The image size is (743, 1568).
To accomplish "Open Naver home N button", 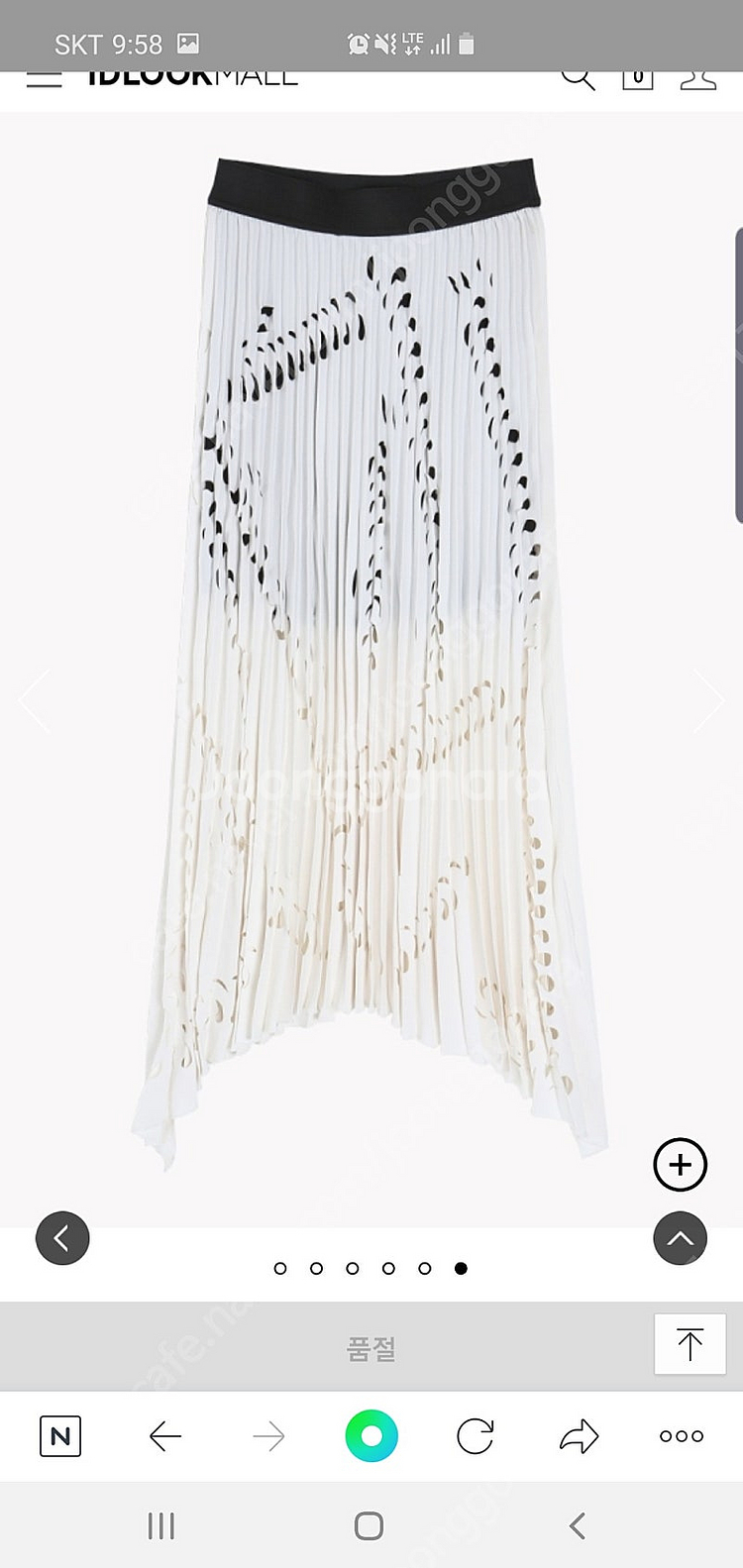I will pos(60,1436).
